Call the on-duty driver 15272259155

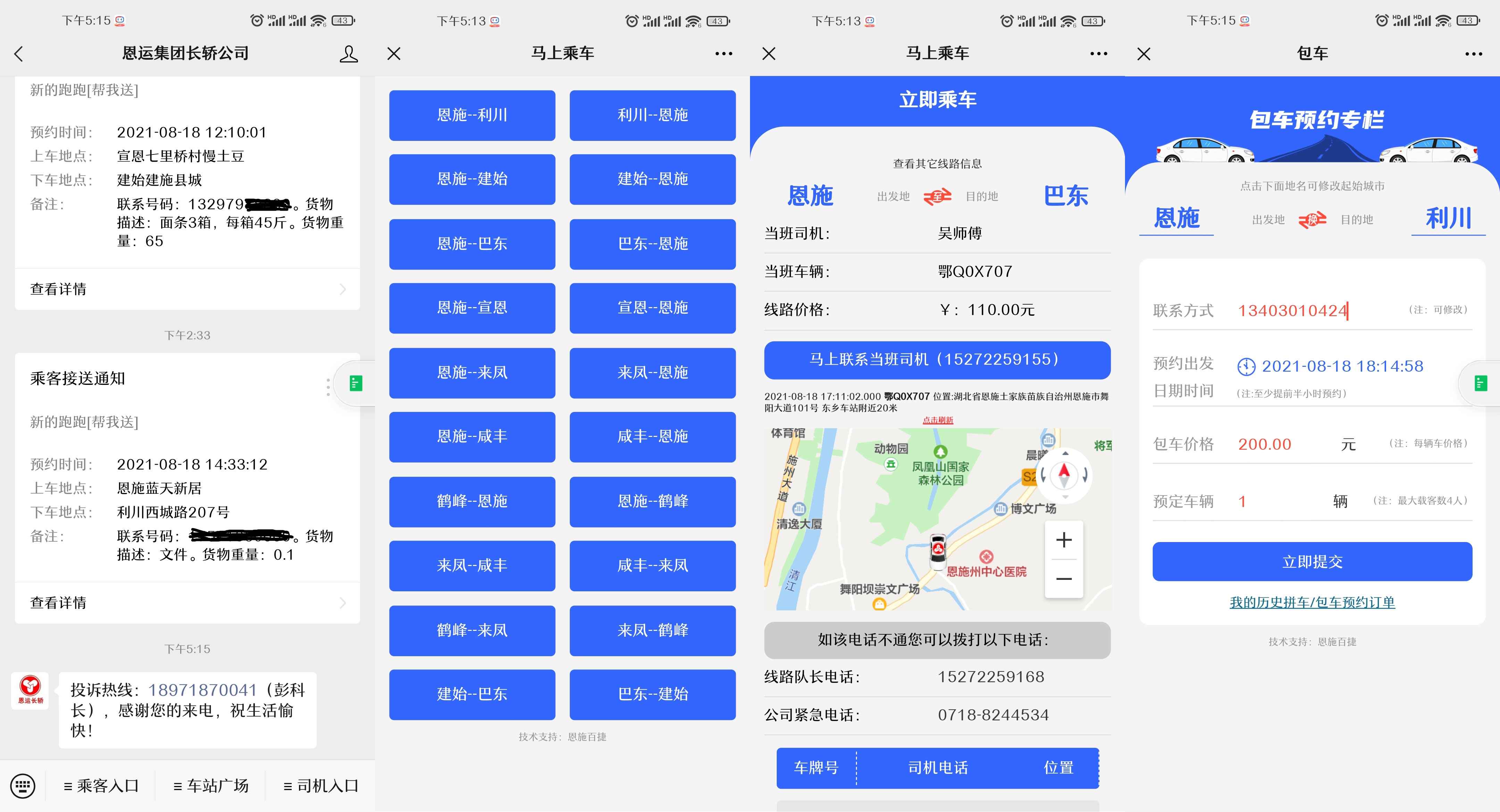pos(937,360)
